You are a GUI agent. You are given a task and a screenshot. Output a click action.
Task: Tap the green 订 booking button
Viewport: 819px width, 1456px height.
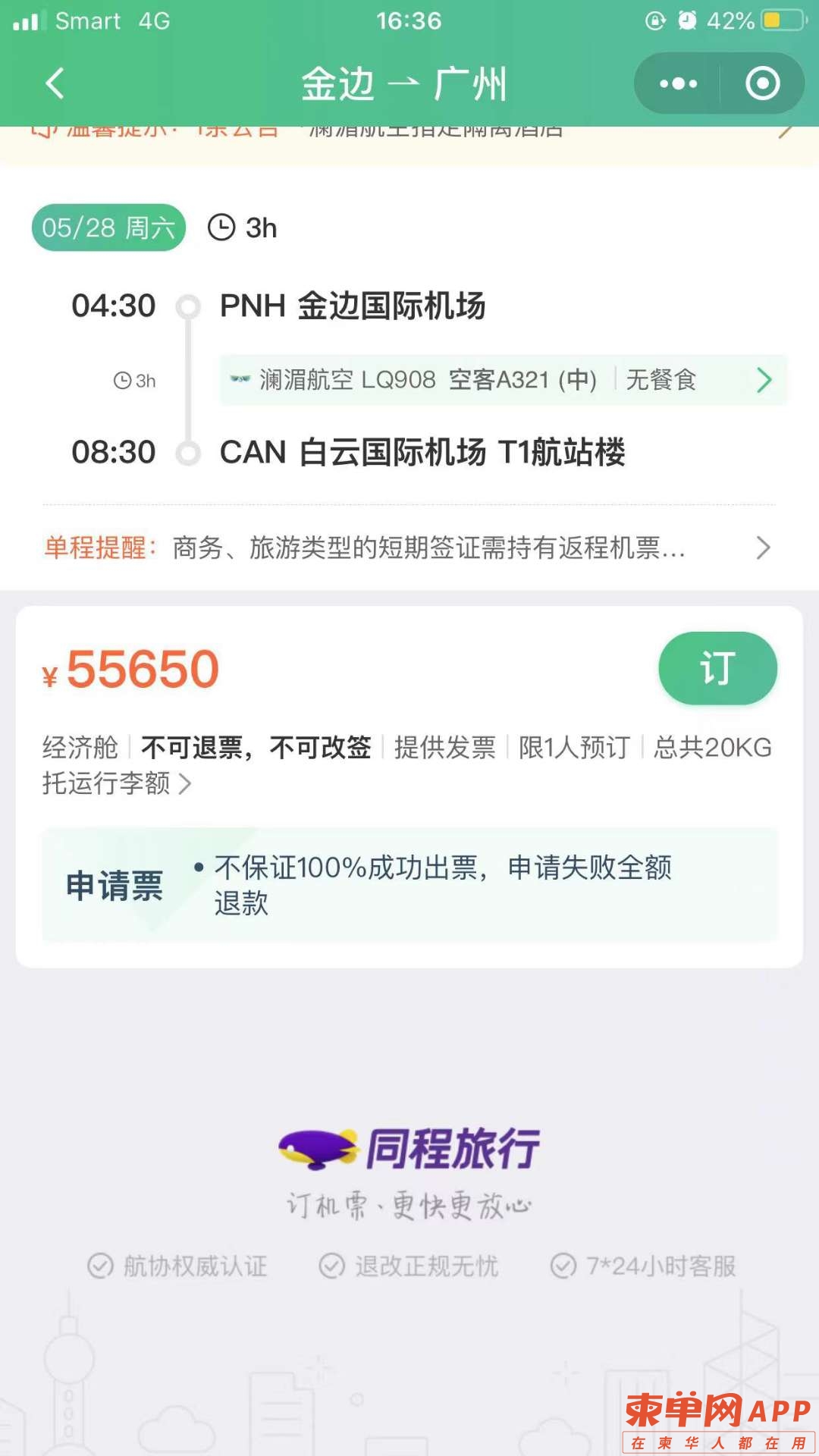coord(717,669)
